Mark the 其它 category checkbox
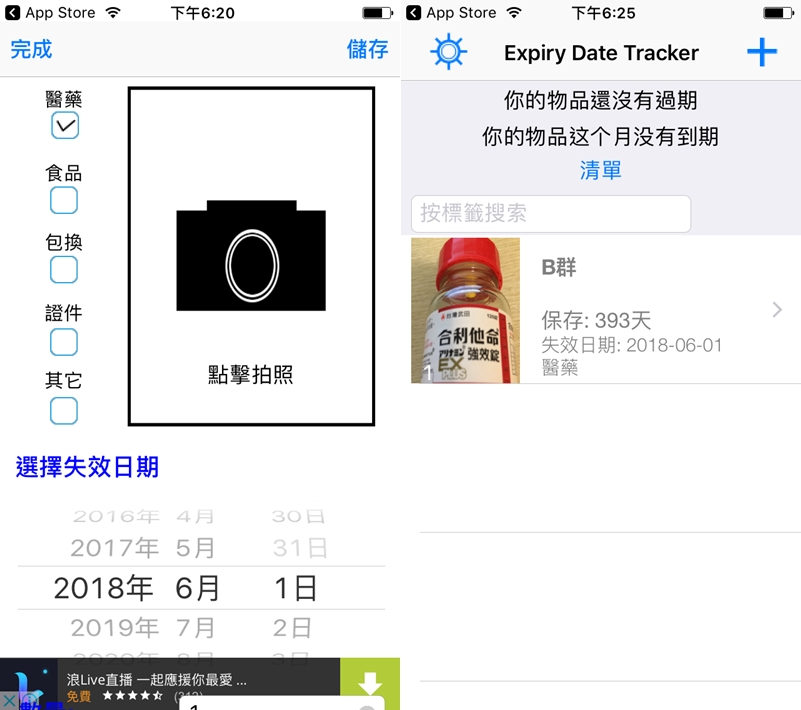The height and width of the screenshot is (710, 801). click(64, 410)
